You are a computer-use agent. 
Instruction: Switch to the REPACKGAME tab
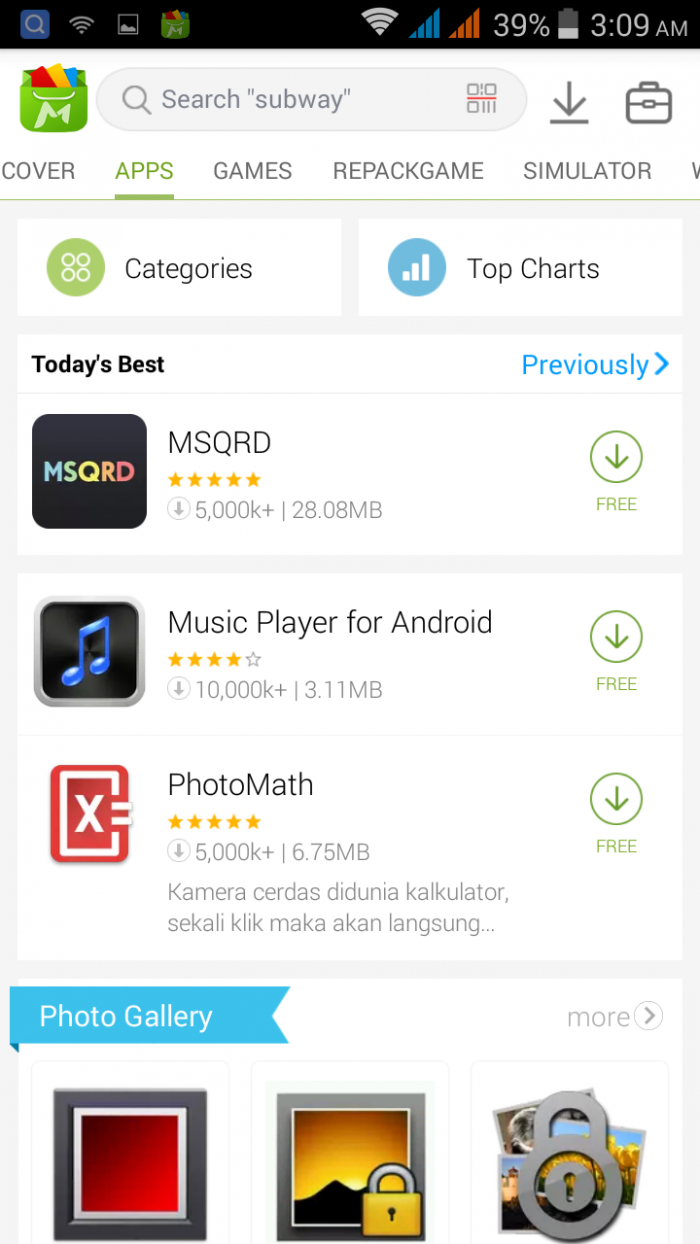click(x=408, y=171)
